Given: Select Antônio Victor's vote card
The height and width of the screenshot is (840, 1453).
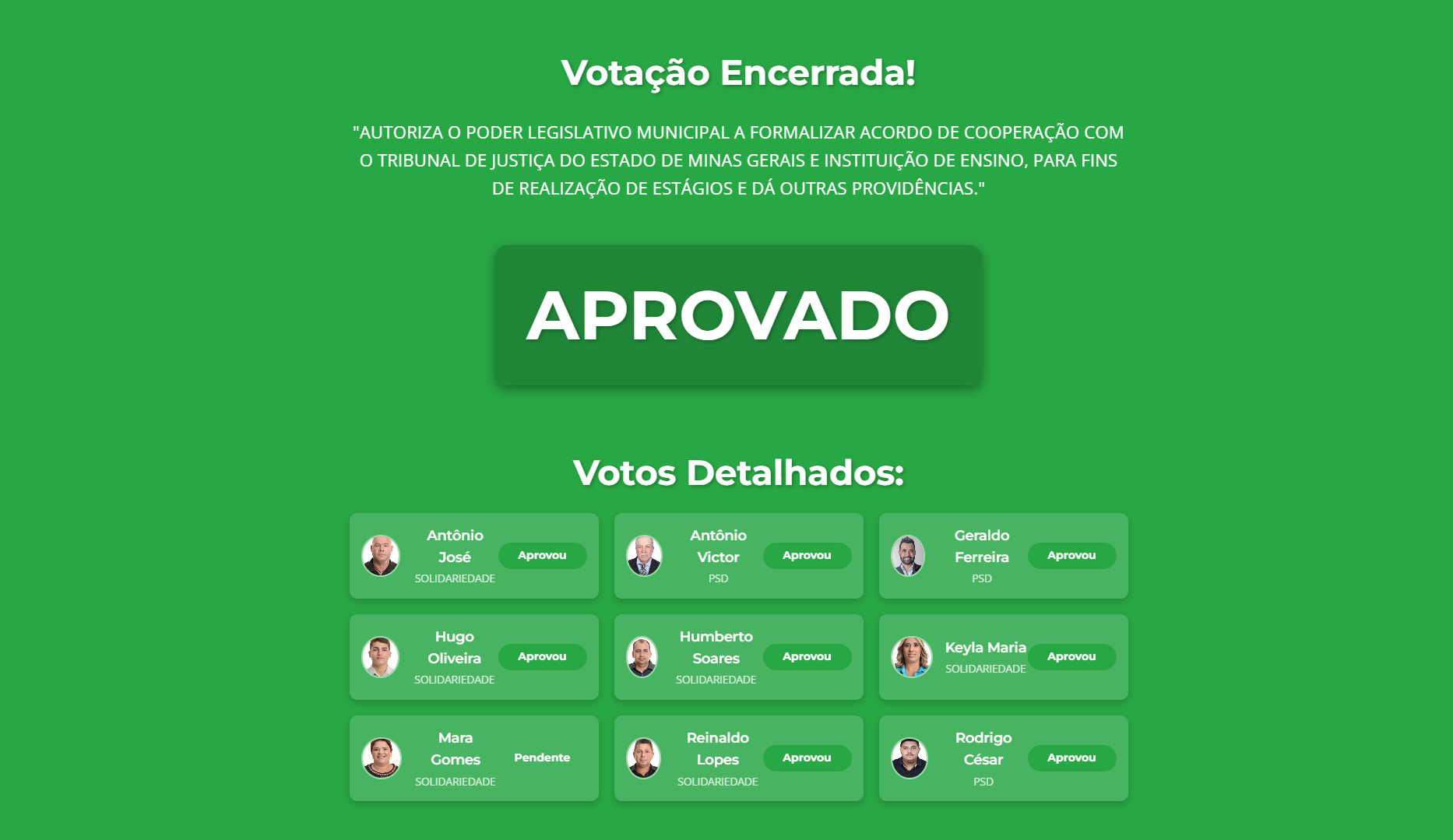Looking at the screenshot, I should click(738, 556).
